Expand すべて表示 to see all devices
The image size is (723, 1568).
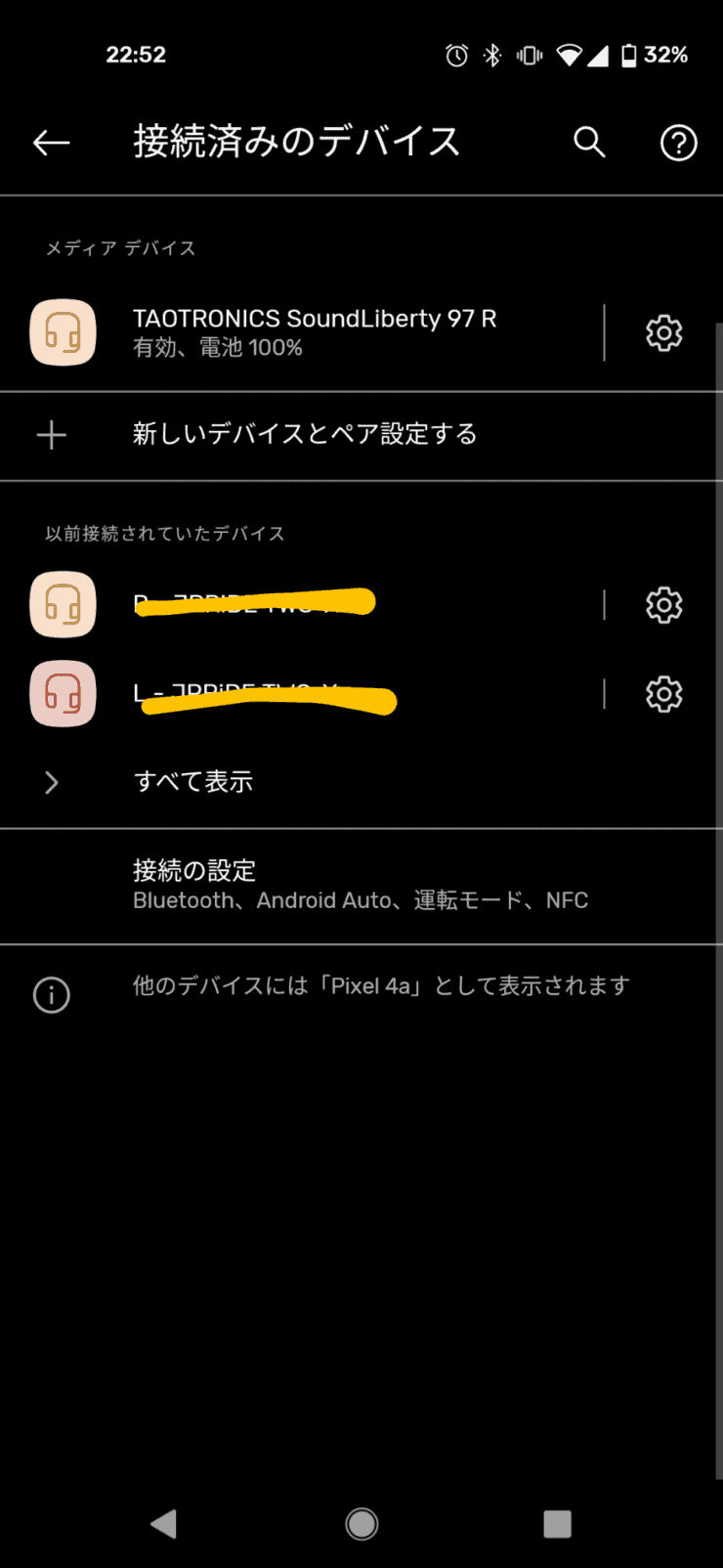click(x=193, y=782)
